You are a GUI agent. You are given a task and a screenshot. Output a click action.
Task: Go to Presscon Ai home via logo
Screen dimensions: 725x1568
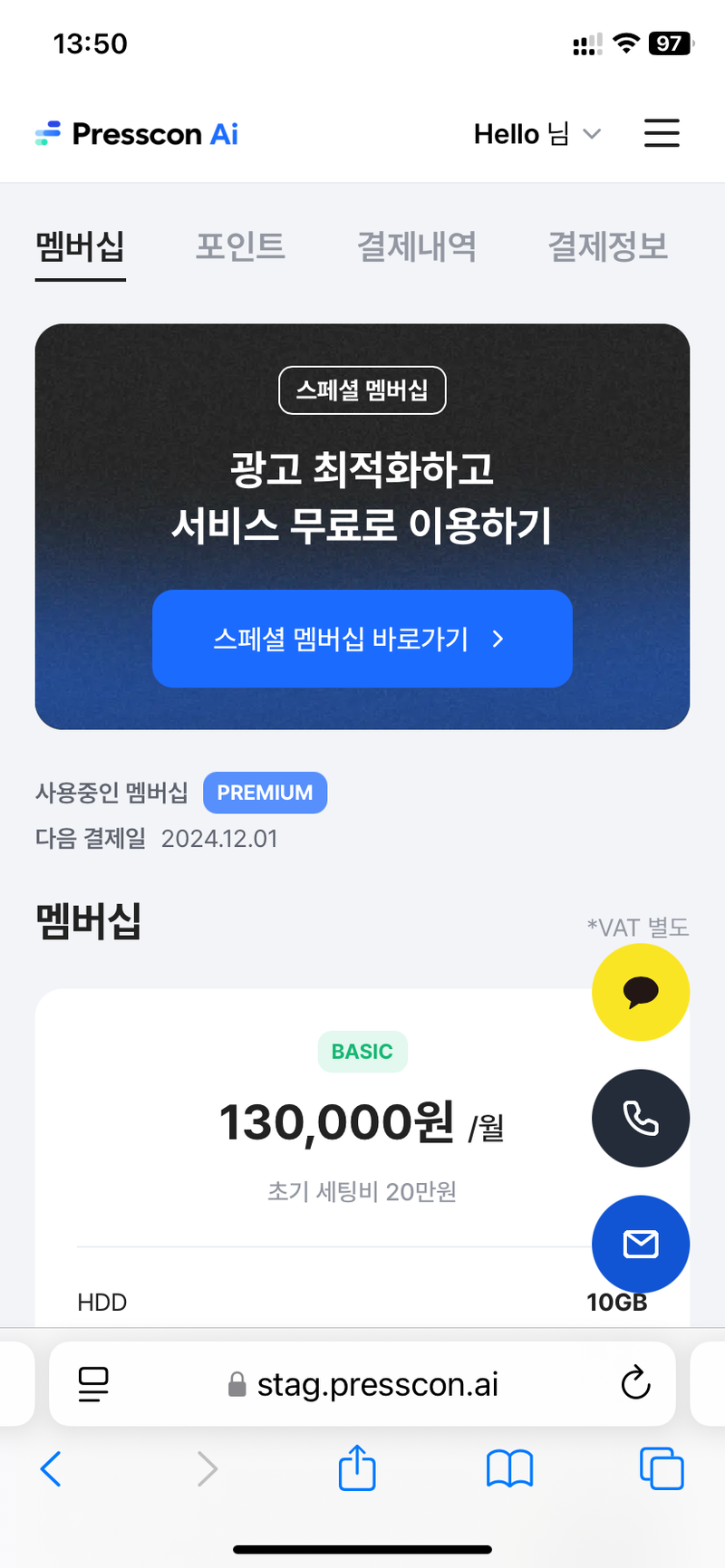click(137, 134)
